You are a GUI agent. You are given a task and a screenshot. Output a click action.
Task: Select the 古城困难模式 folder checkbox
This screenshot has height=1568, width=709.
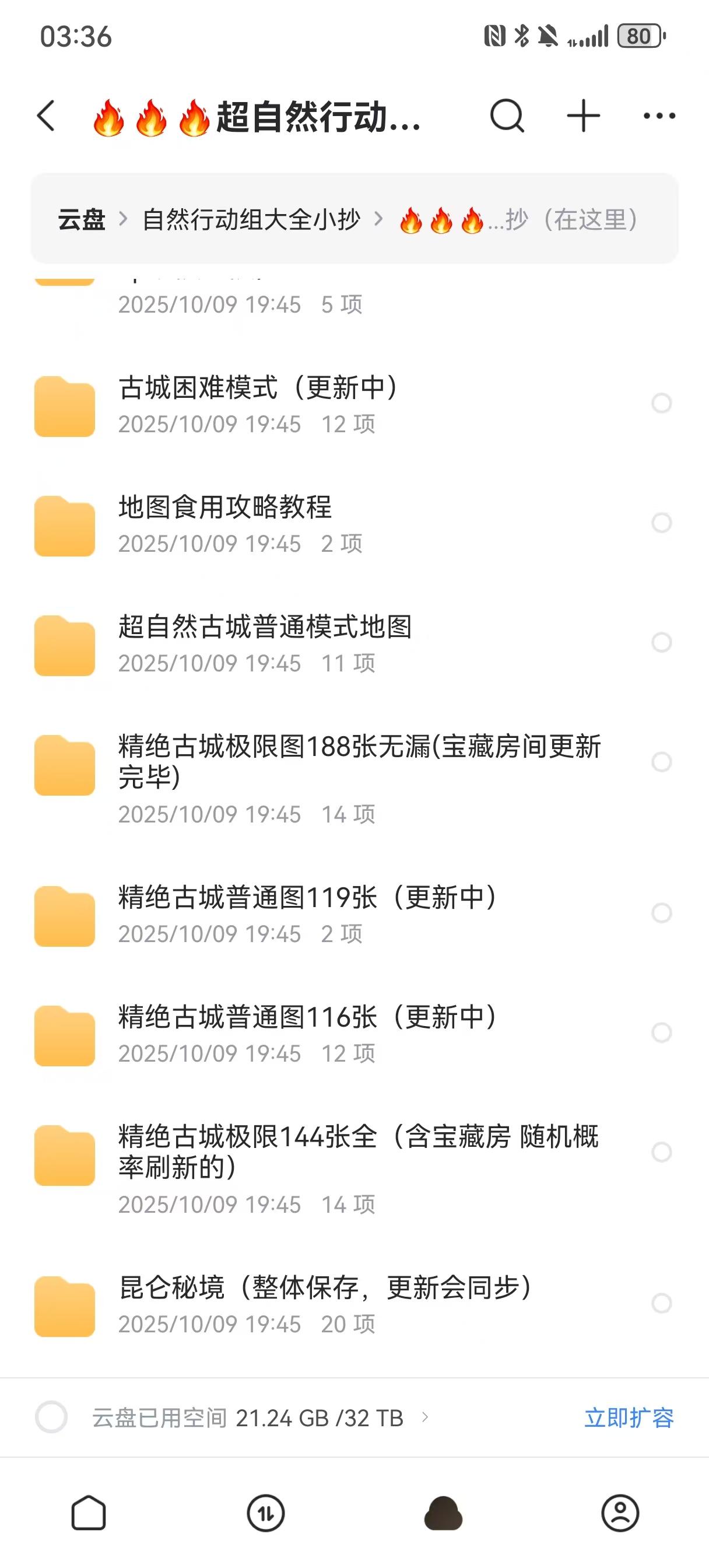click(x=662, y=403)
